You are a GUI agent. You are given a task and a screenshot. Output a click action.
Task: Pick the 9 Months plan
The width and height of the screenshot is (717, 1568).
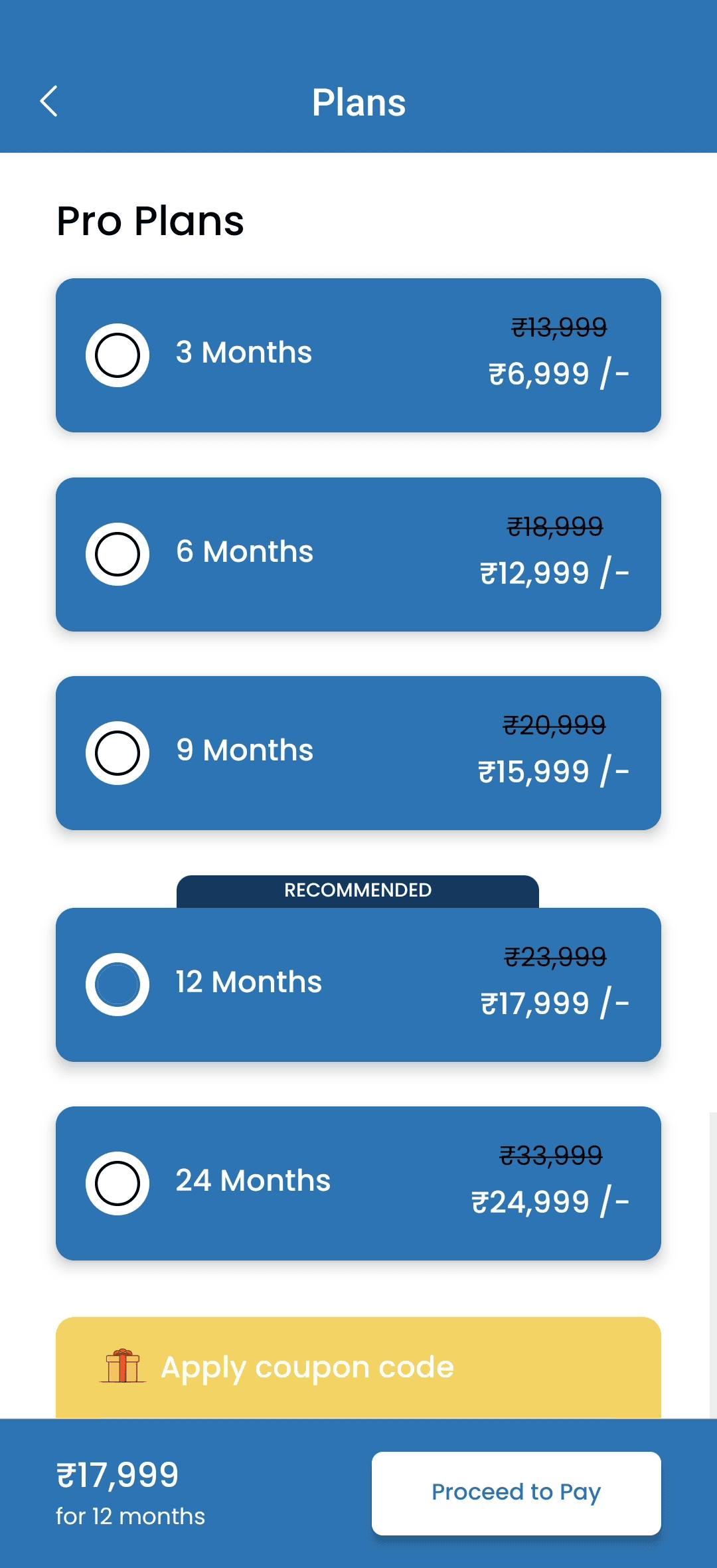[118, 753]
